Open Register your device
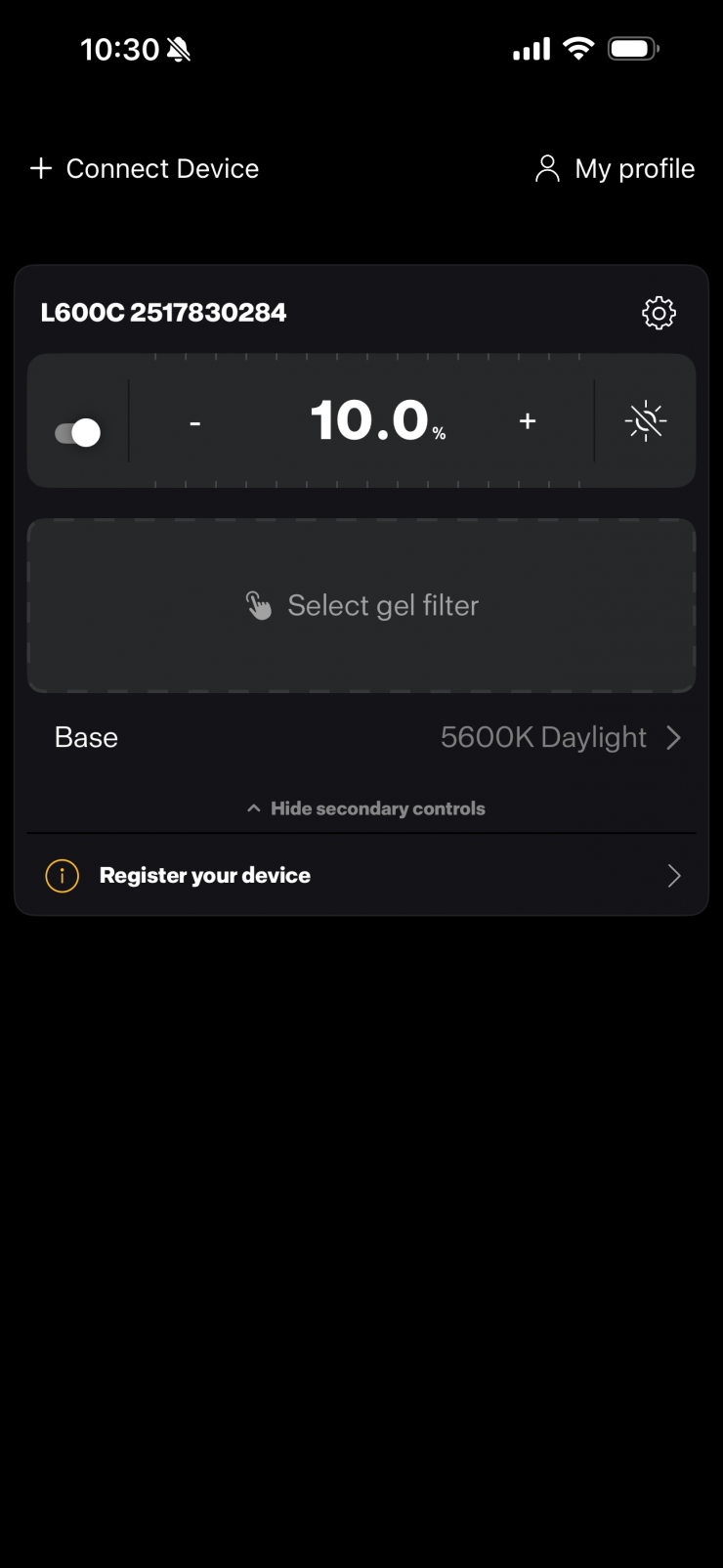The image size is (723, 1568). coord(361,875)
